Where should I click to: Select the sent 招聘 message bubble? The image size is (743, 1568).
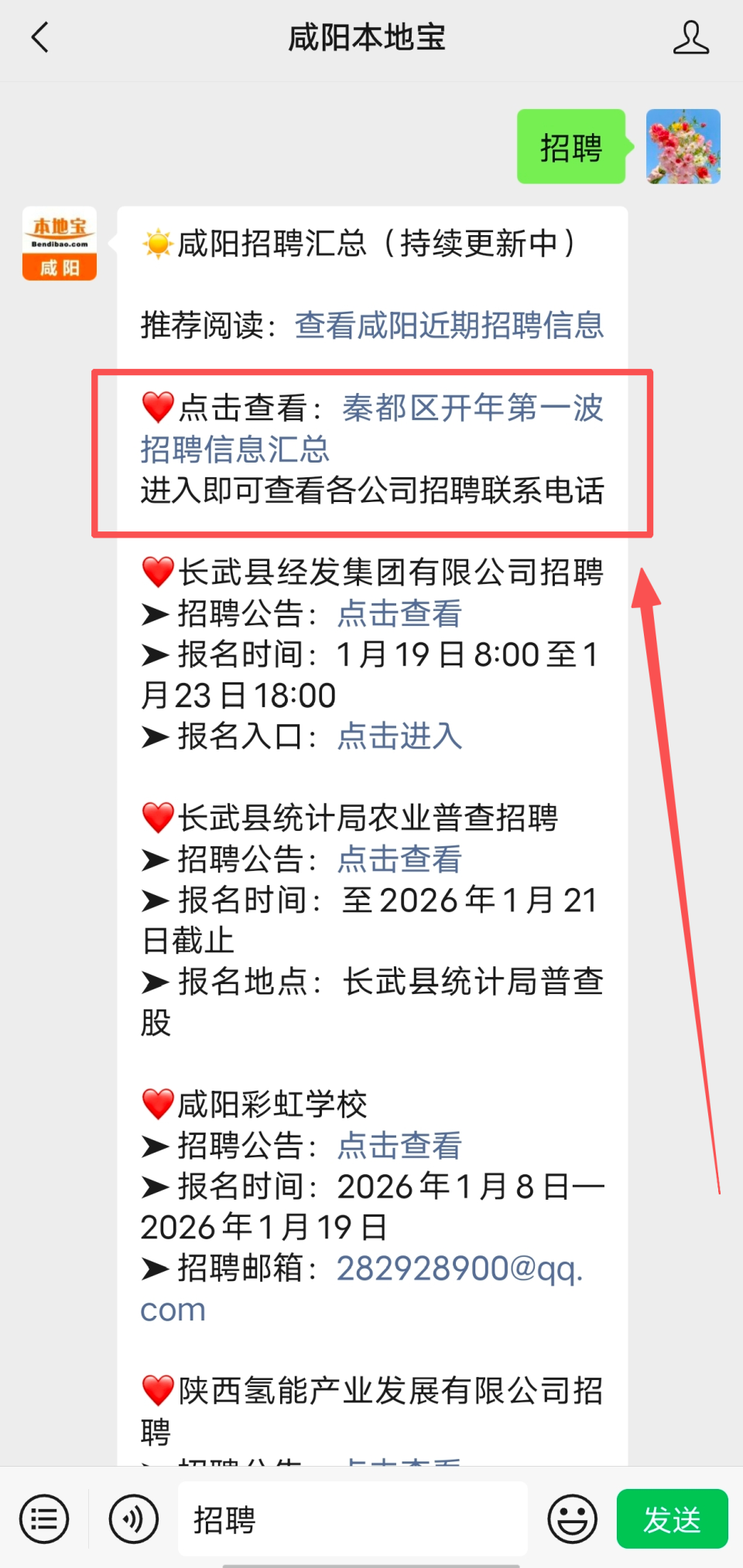point(571,147)
